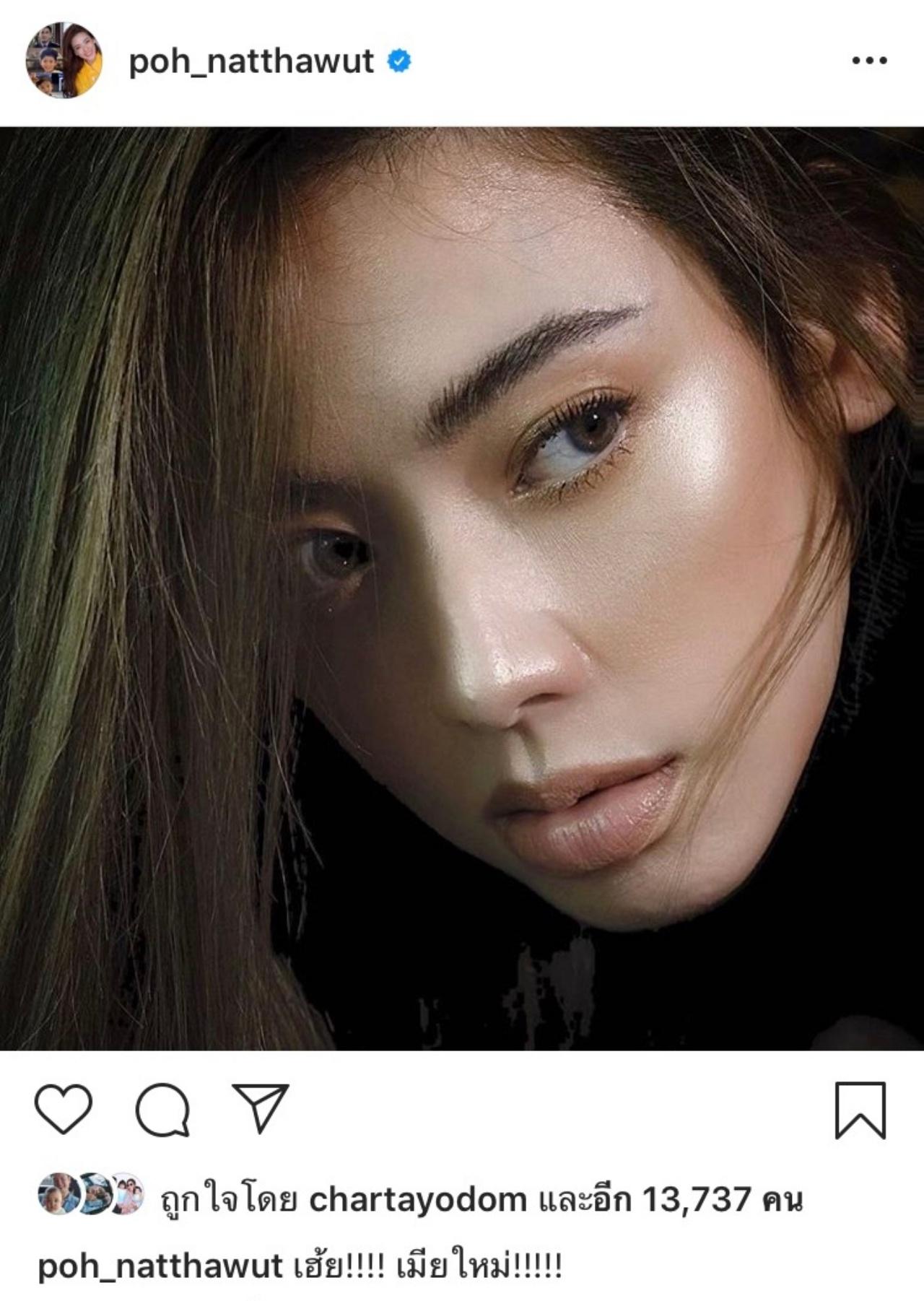The image size is (924, 1301).
Task: Open chartayodom's profile from the likes line
Action: 417,1200
